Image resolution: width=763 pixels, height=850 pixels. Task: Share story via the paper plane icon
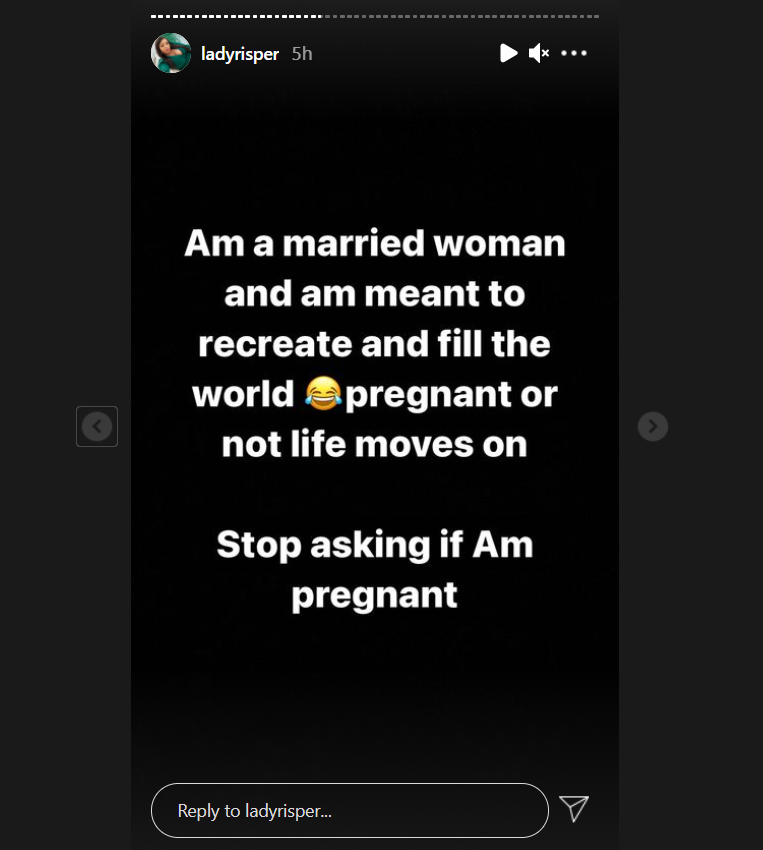574,809
